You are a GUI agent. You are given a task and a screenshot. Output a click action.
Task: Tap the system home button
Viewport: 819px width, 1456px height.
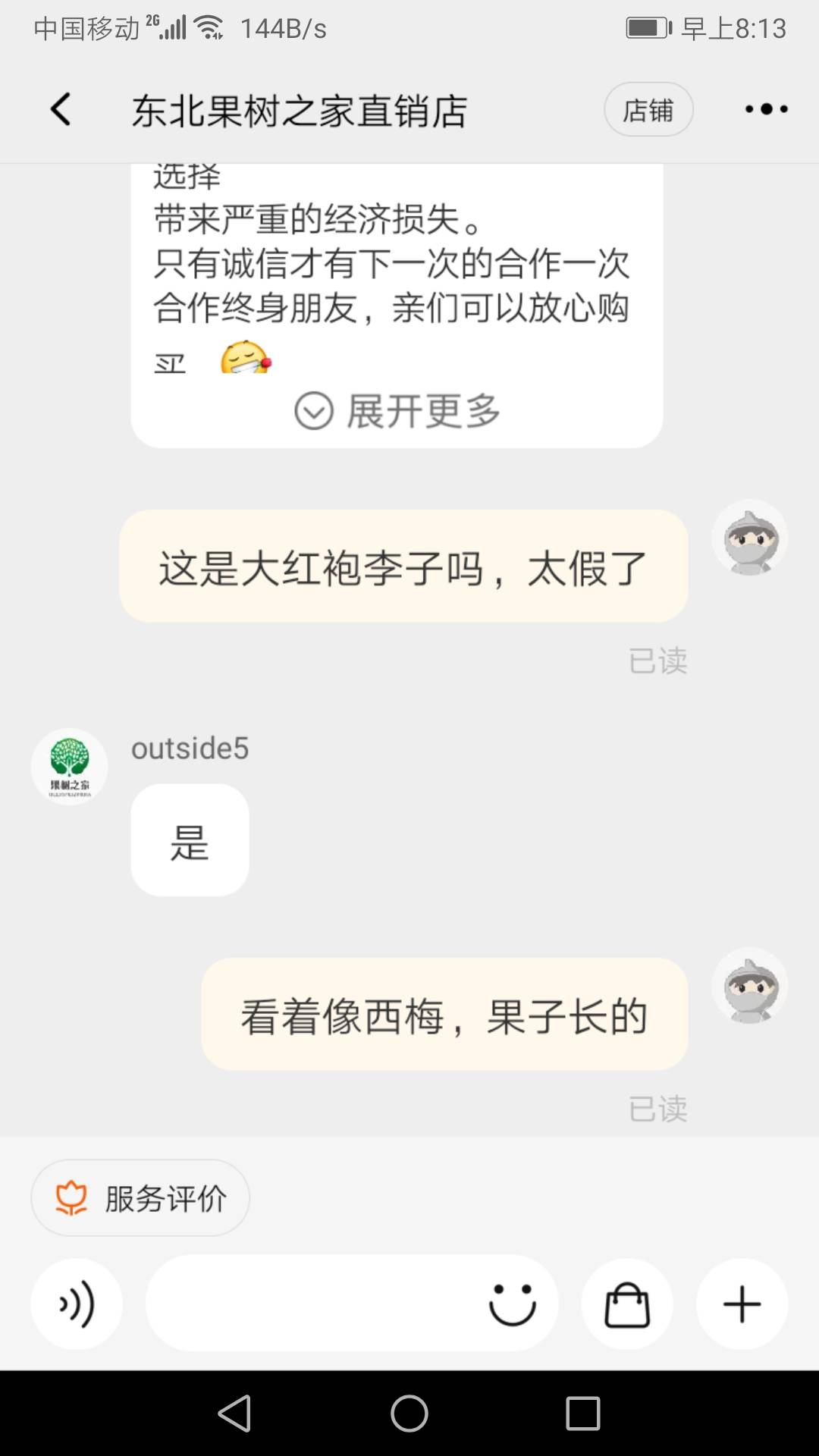point(409,1414)
